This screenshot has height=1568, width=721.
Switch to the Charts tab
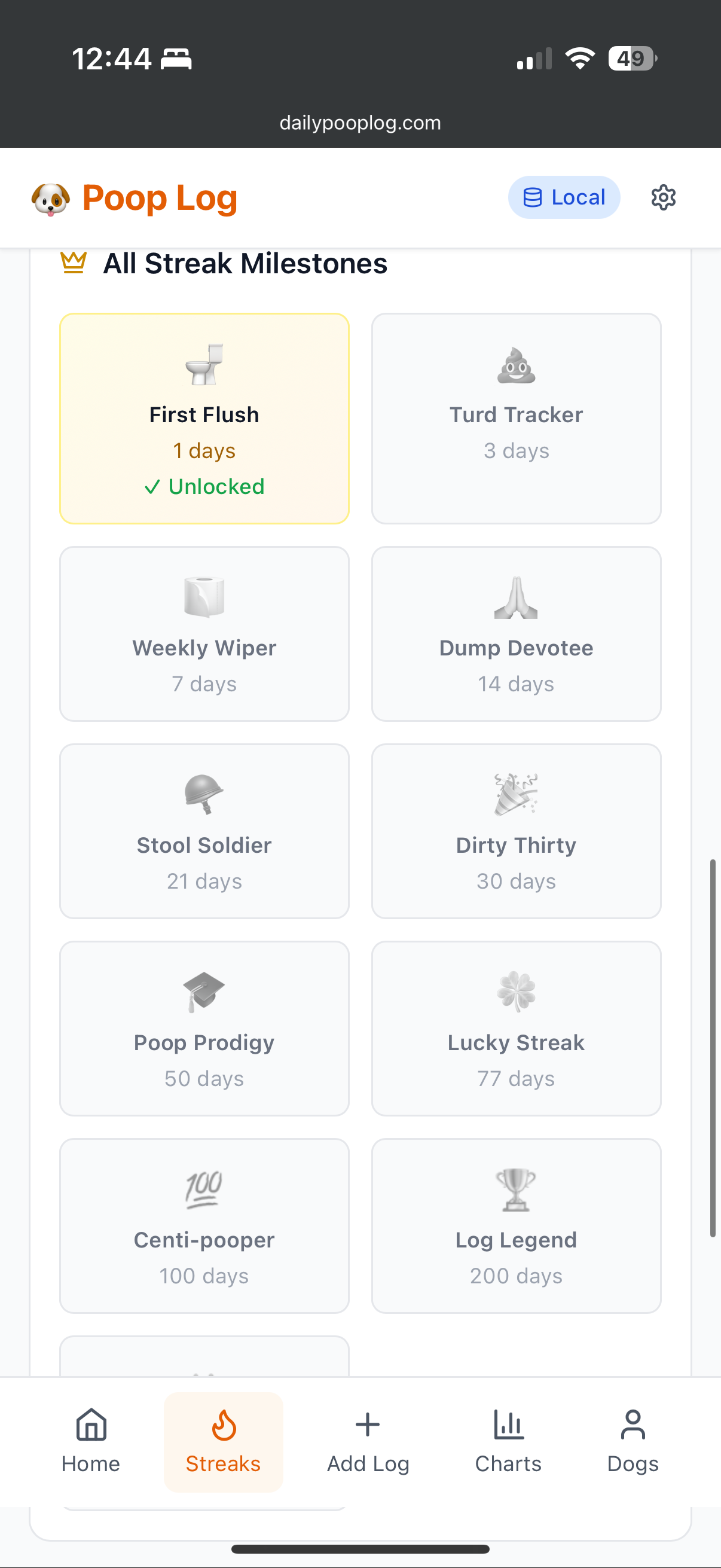(508, 1441)
